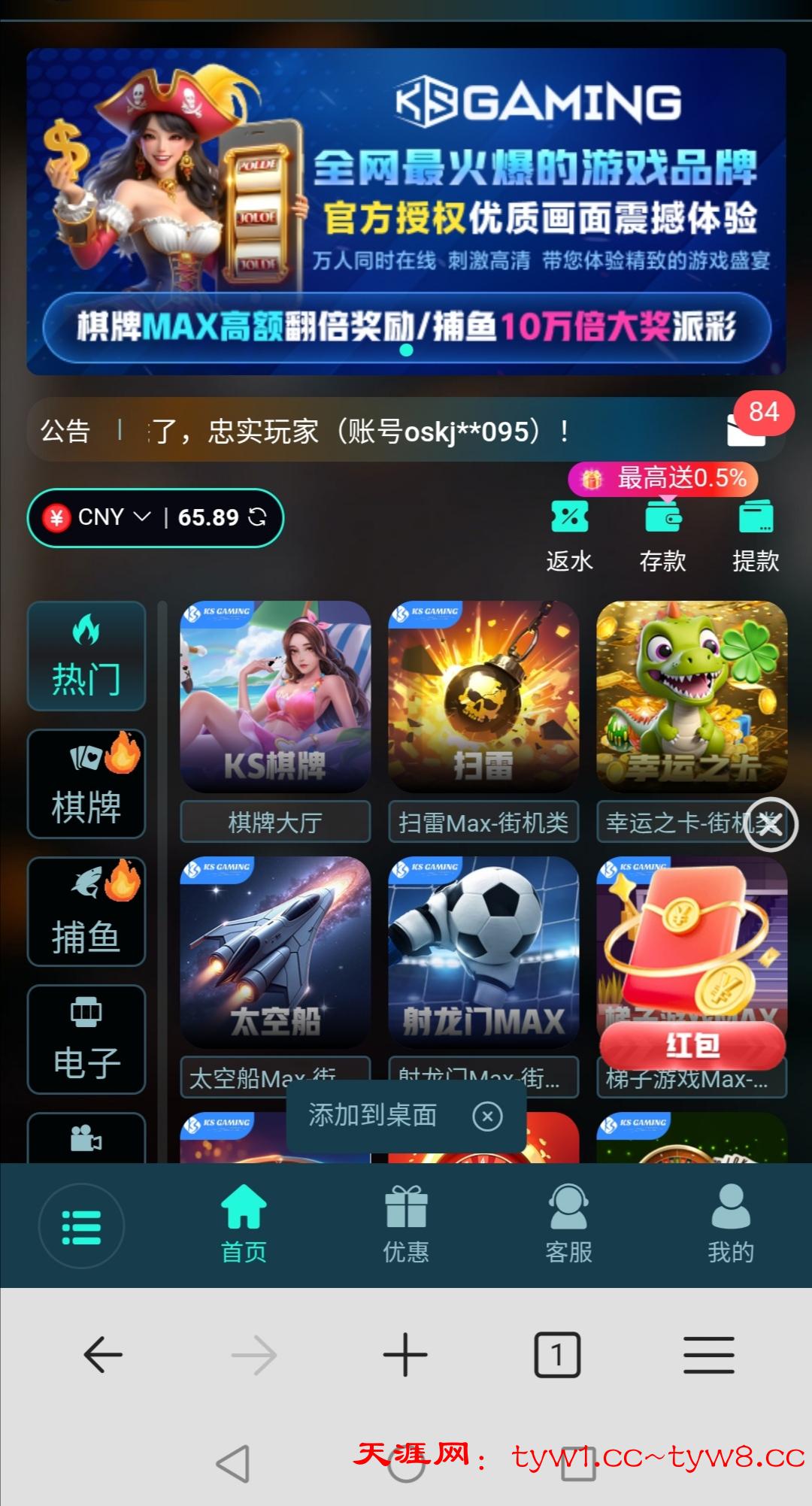Screen dimensions: 812x1506
Task: Dismiss the 添加到桌面 prompt
Action: click(x=487, y=1117)
